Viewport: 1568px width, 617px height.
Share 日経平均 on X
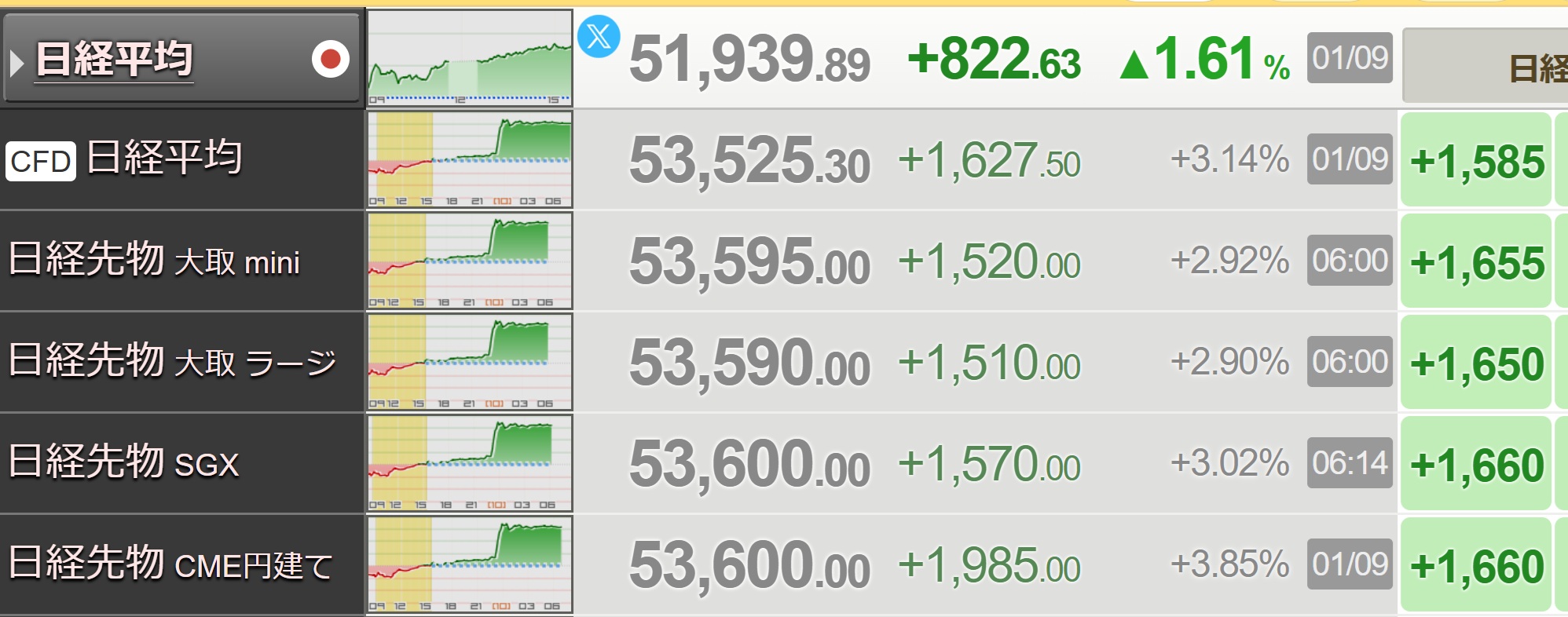pyautogui.click(x=599, y=36)
